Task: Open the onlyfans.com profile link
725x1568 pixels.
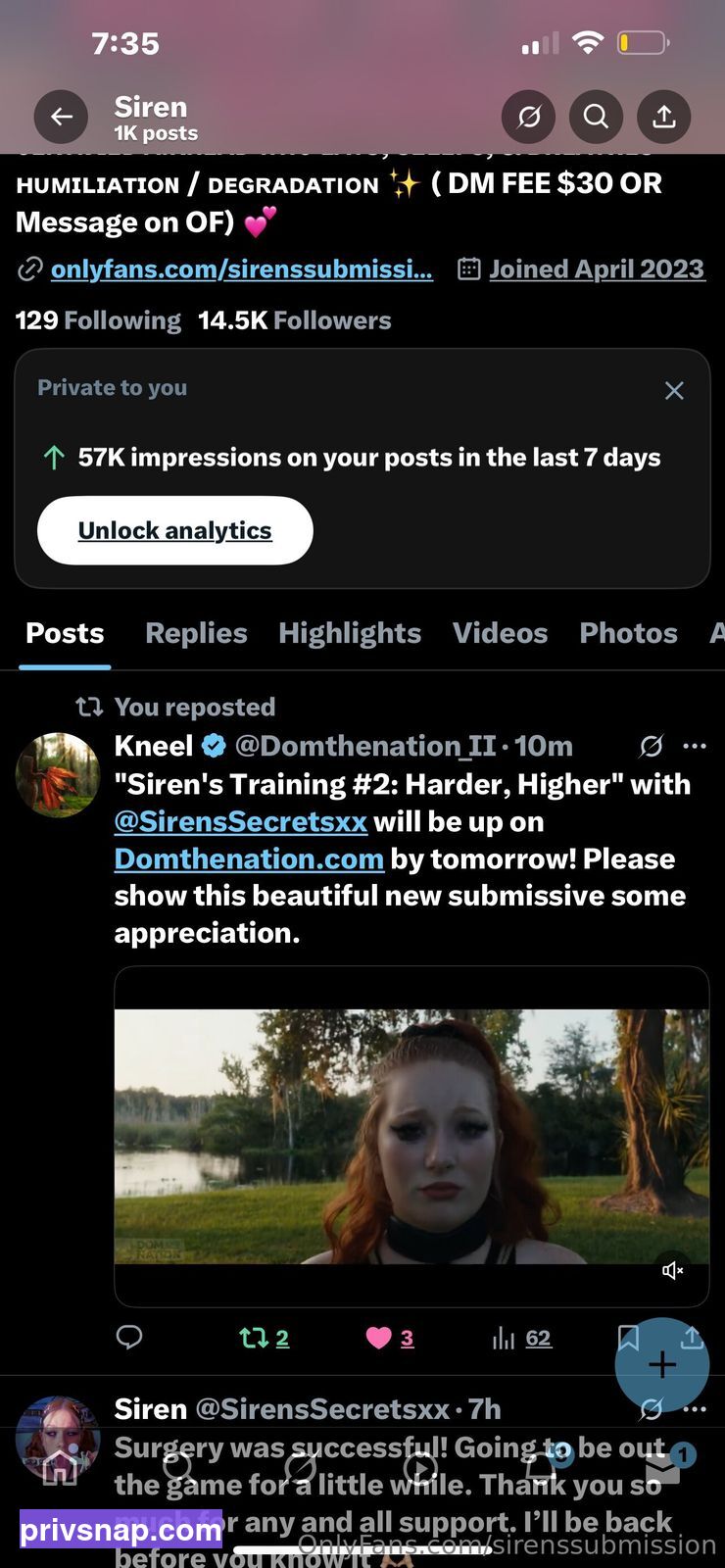Action: 241,269
